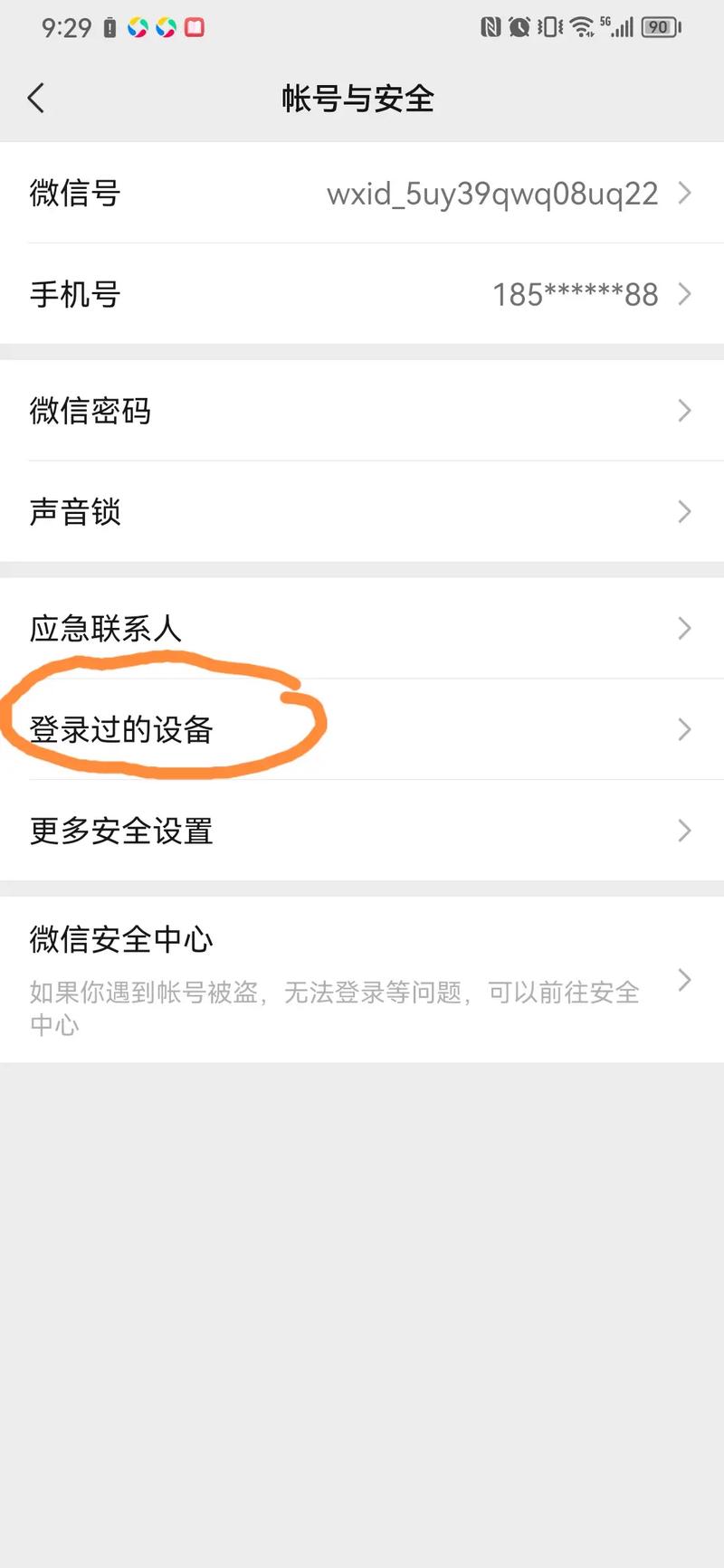Tap the vibrate mode status icon
The width and height of the screenshot is (724, 1568).
pos(548,27)
